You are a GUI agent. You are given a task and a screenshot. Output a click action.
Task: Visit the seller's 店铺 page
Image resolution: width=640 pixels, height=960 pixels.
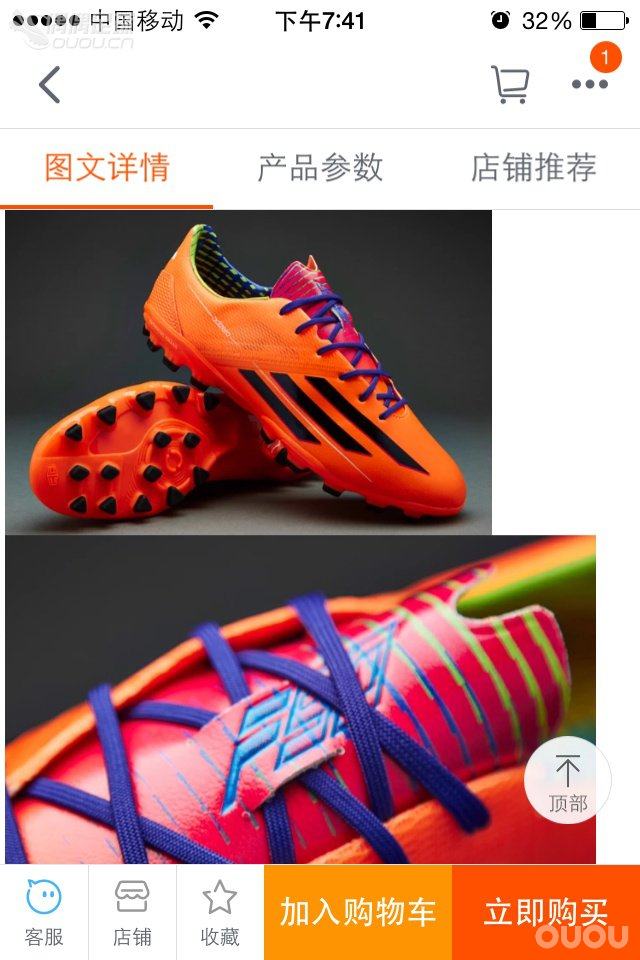tap(132, 912)
